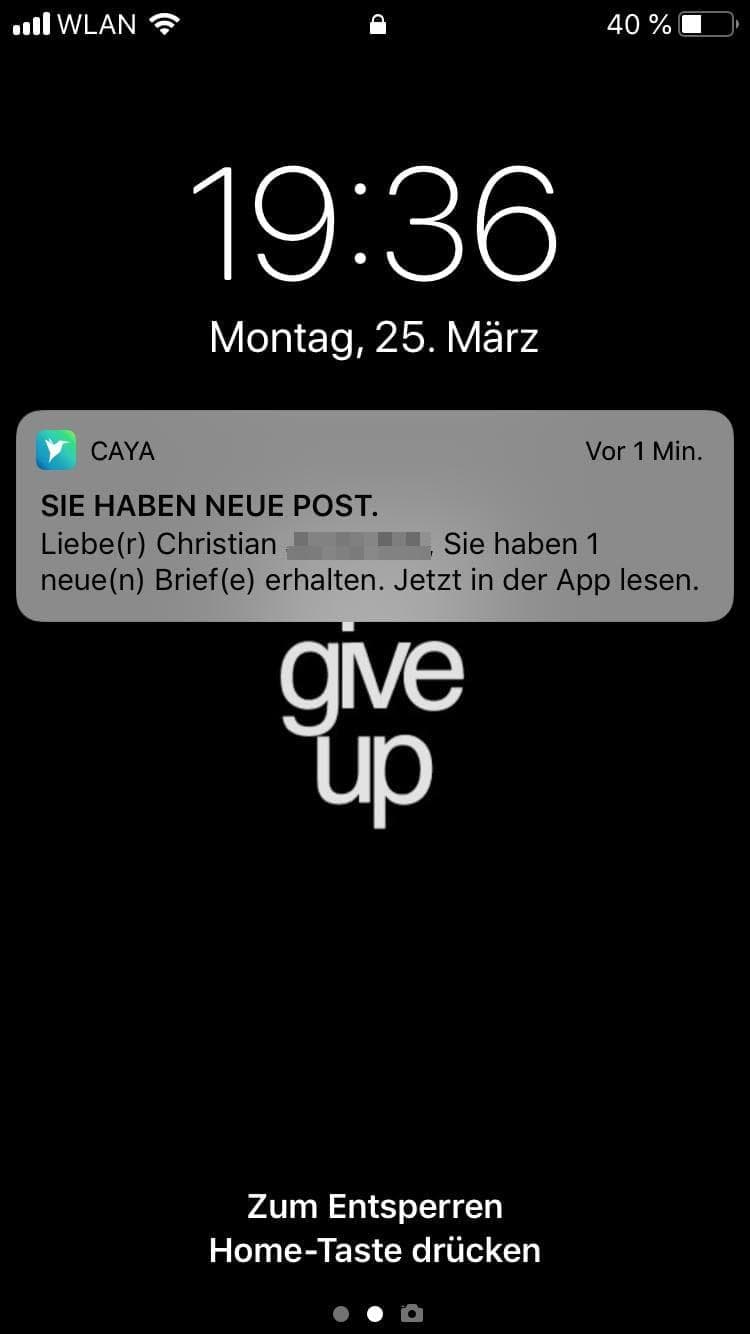This screenshot has width=750, height=1334.
Task: Tap the camera page indicator icon
Action: point(411,1313)
